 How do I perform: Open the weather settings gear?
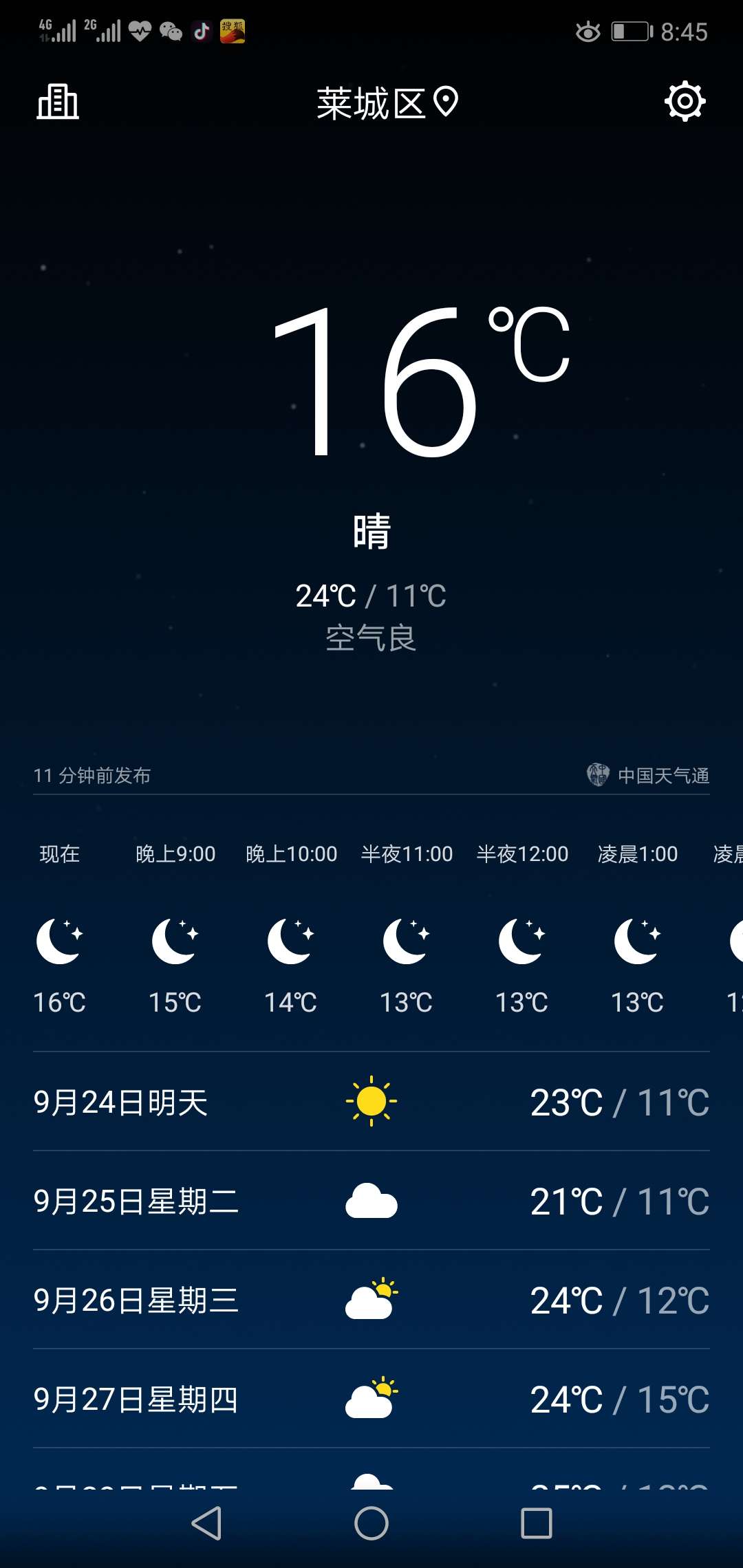coord(685,100)
